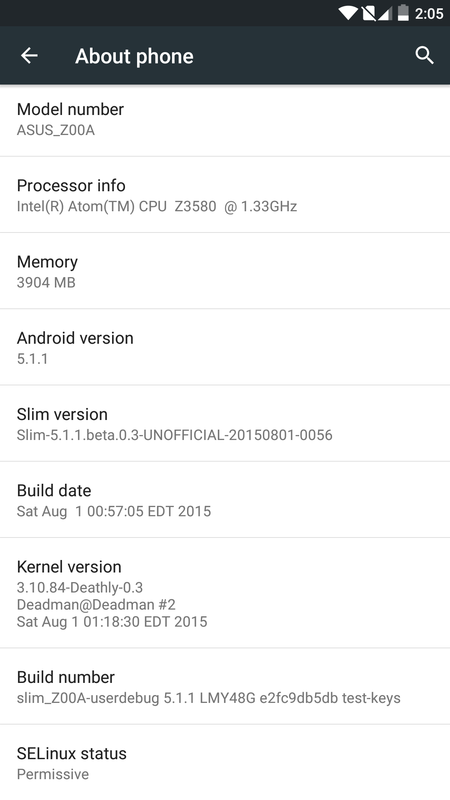Go back using the back arrow
This screenshot has height=800, width=450.
[29, 56]
